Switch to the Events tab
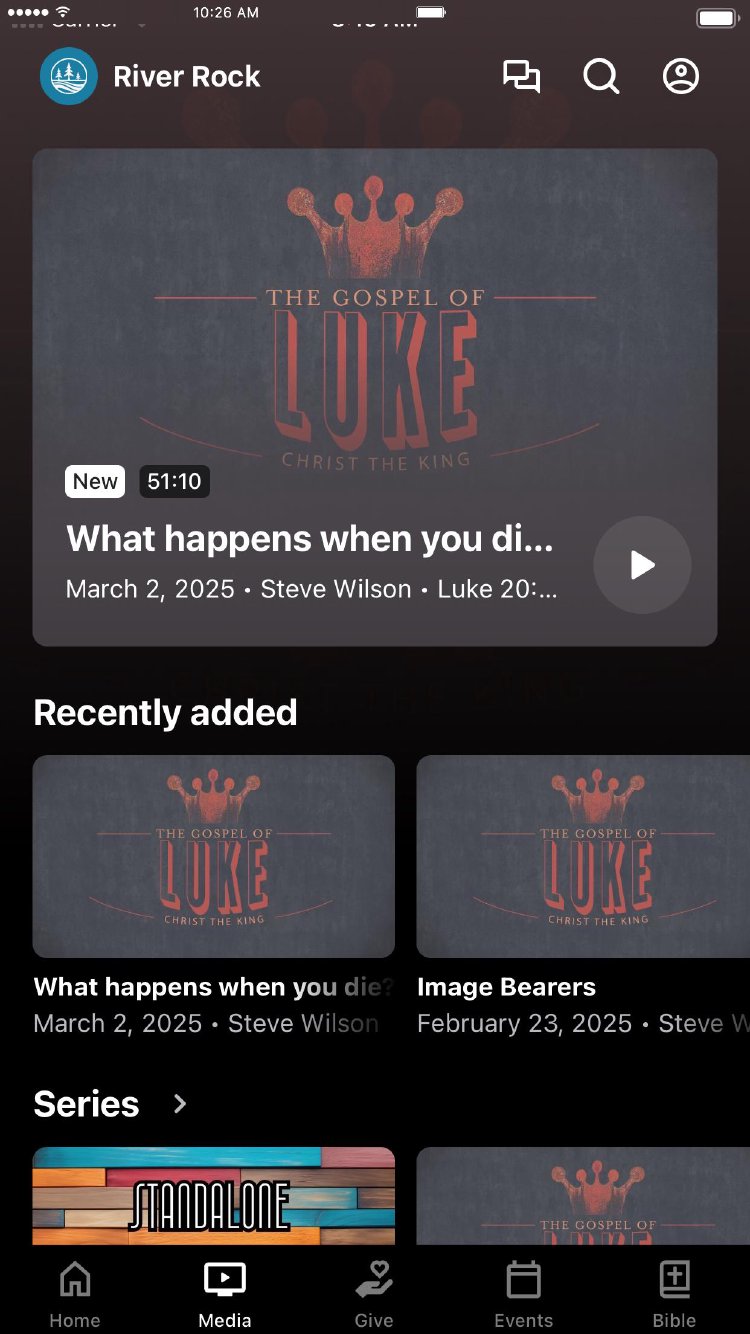The image size is (750, 1334). 523,1294
